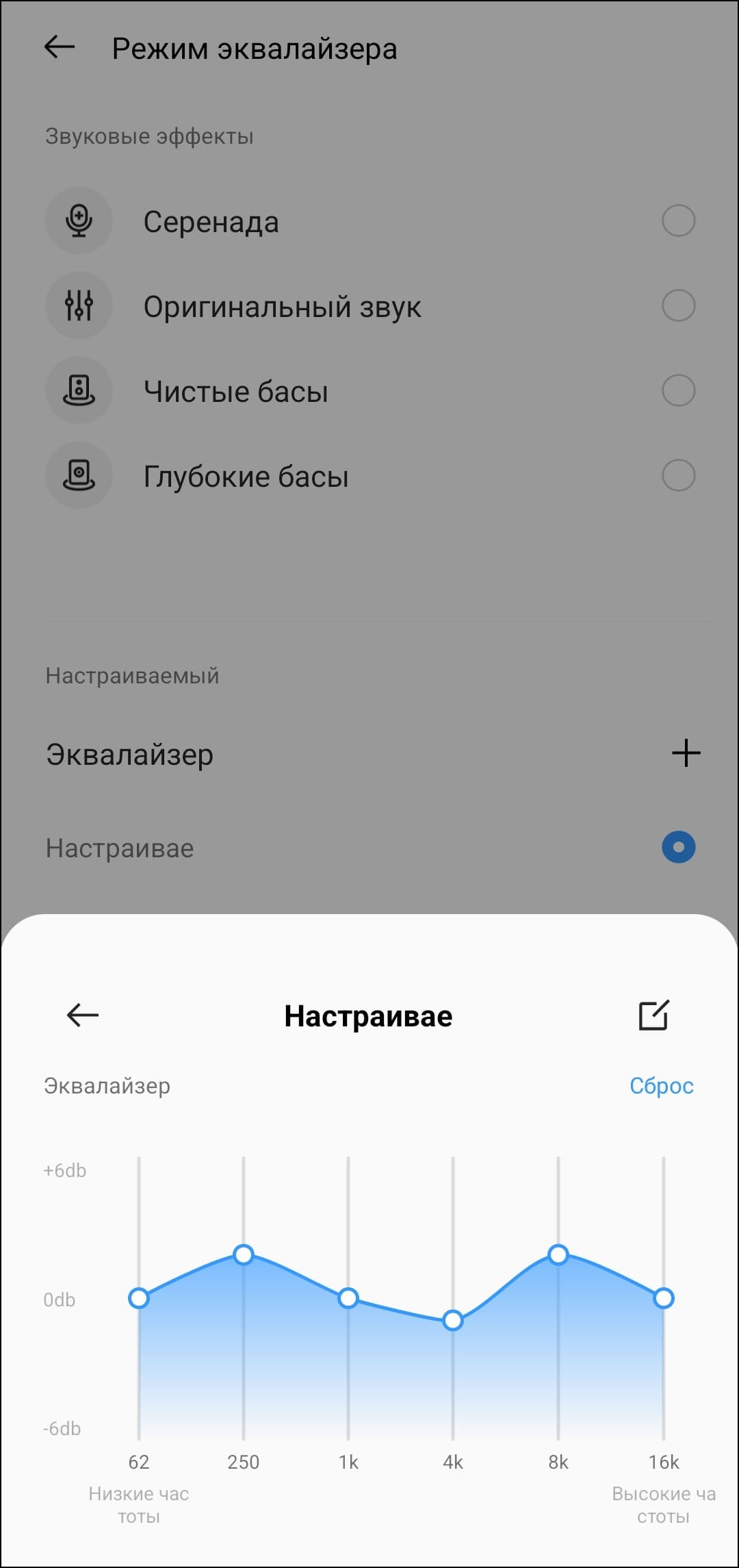The image size is (739, 1568).
Task: Tap the 62 Hz band handle
Action: point(139,1298)
